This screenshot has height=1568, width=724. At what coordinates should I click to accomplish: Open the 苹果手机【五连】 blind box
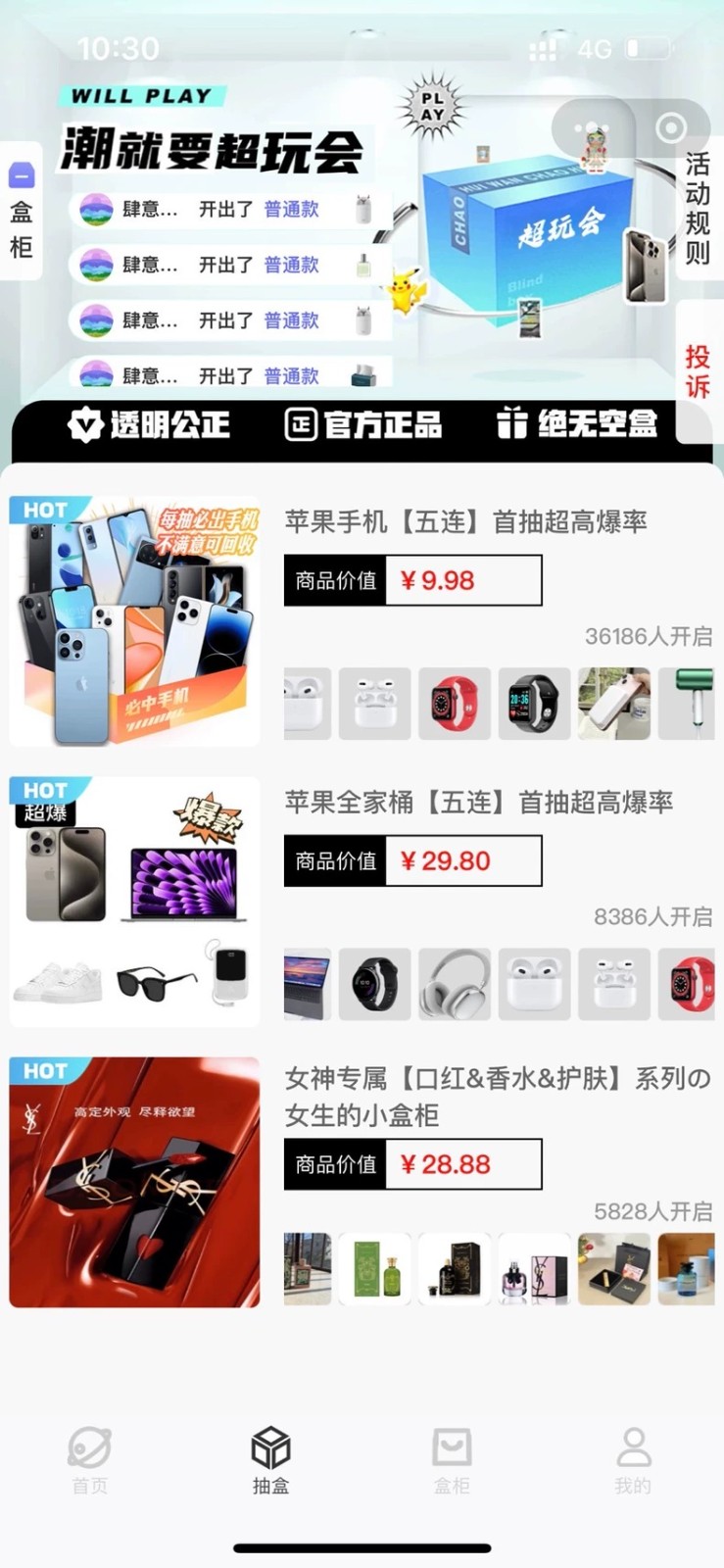[x=362, y=620]
